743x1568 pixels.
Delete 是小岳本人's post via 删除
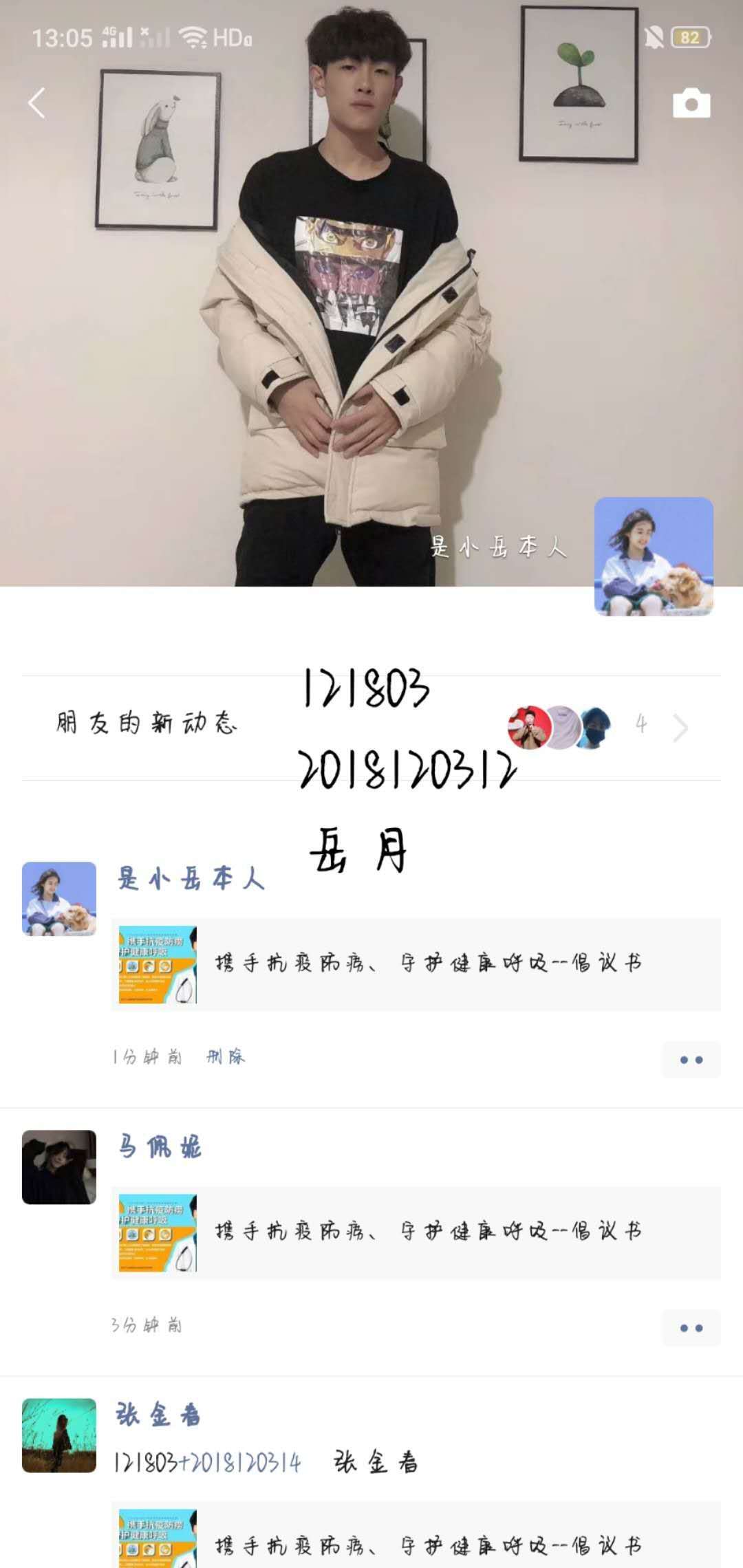click(226, 1056)
